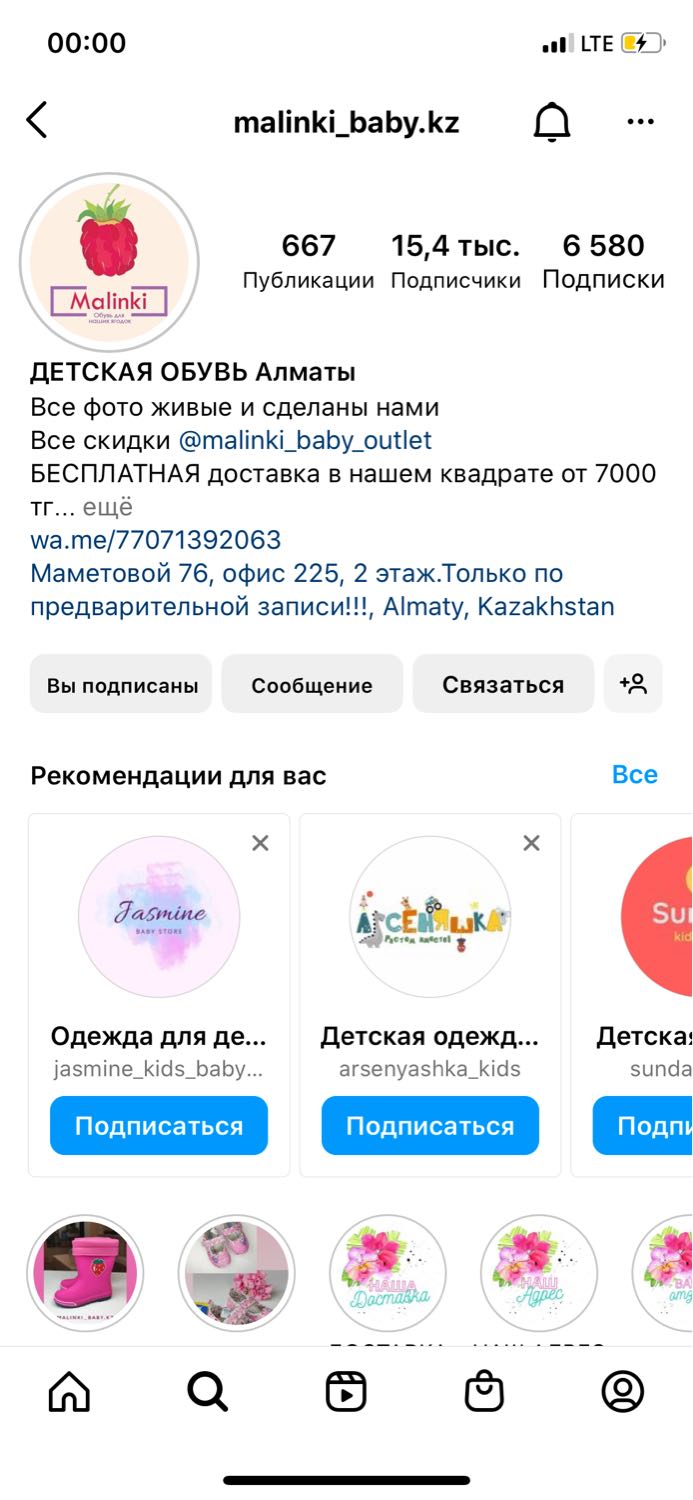The image size is (693, 1500).
Task: Open the notifications bell for this profile
Action: 551,122
